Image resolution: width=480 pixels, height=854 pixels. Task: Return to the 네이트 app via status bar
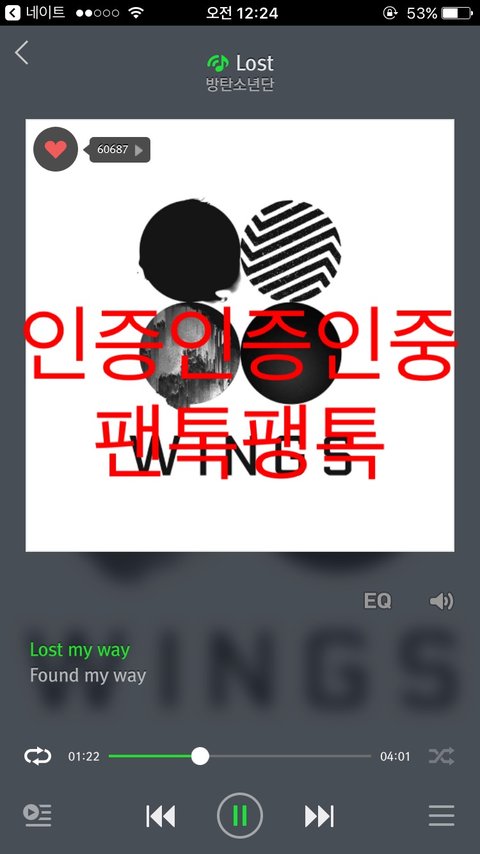[34, 13]
